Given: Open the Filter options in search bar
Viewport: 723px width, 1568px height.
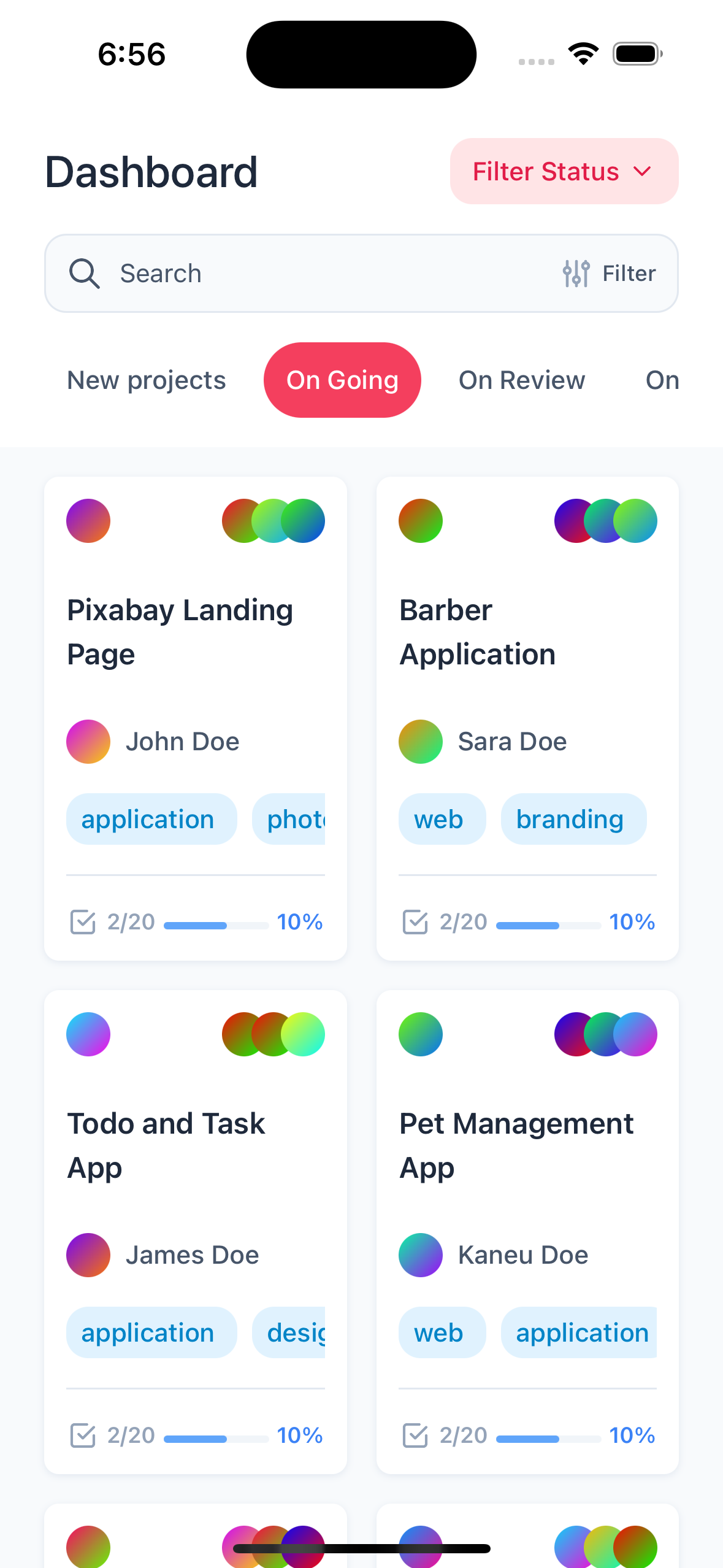Looking at the screenshot, I should tap(610, 273).
